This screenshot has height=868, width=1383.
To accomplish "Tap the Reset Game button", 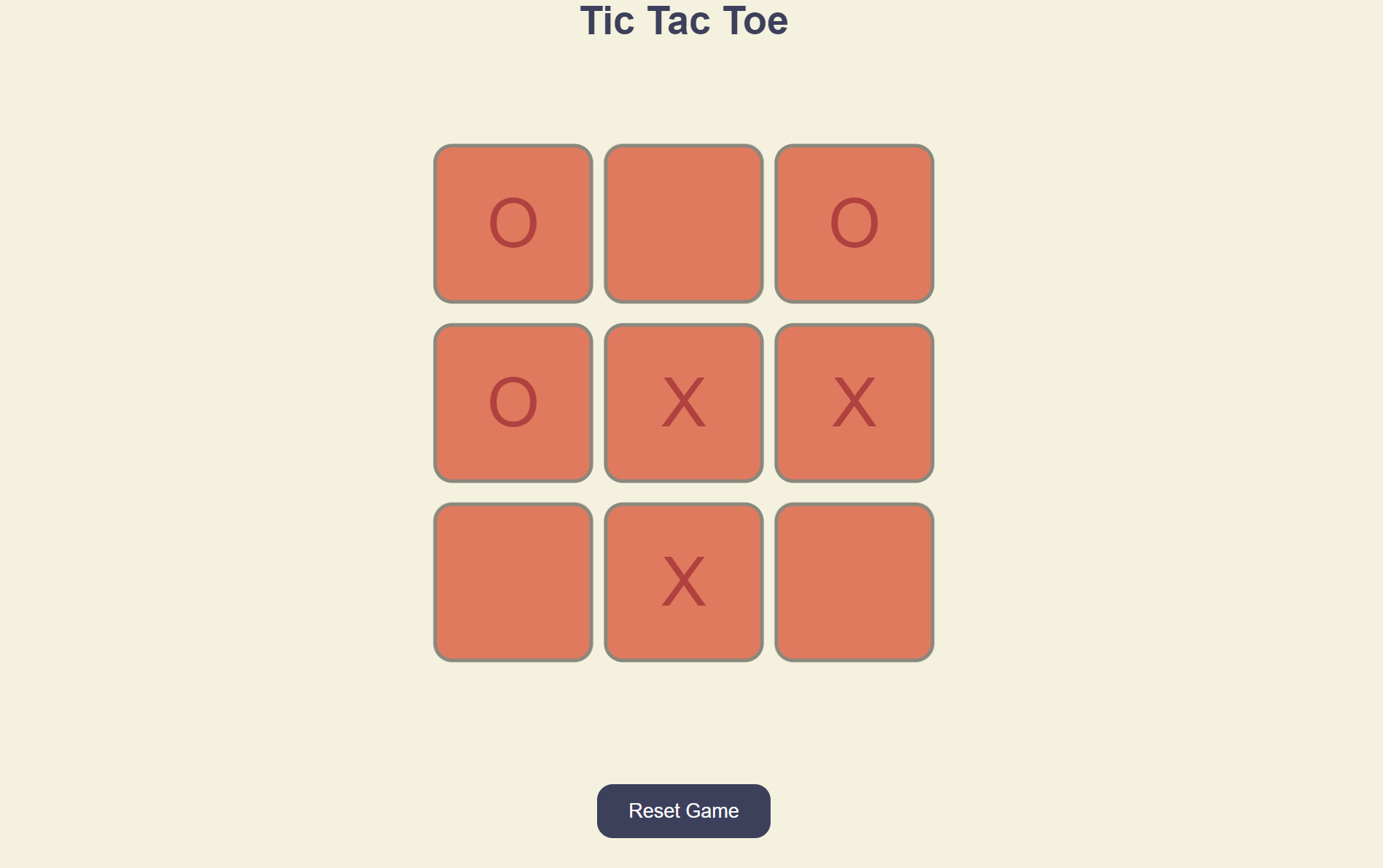I will coord(683,810).
